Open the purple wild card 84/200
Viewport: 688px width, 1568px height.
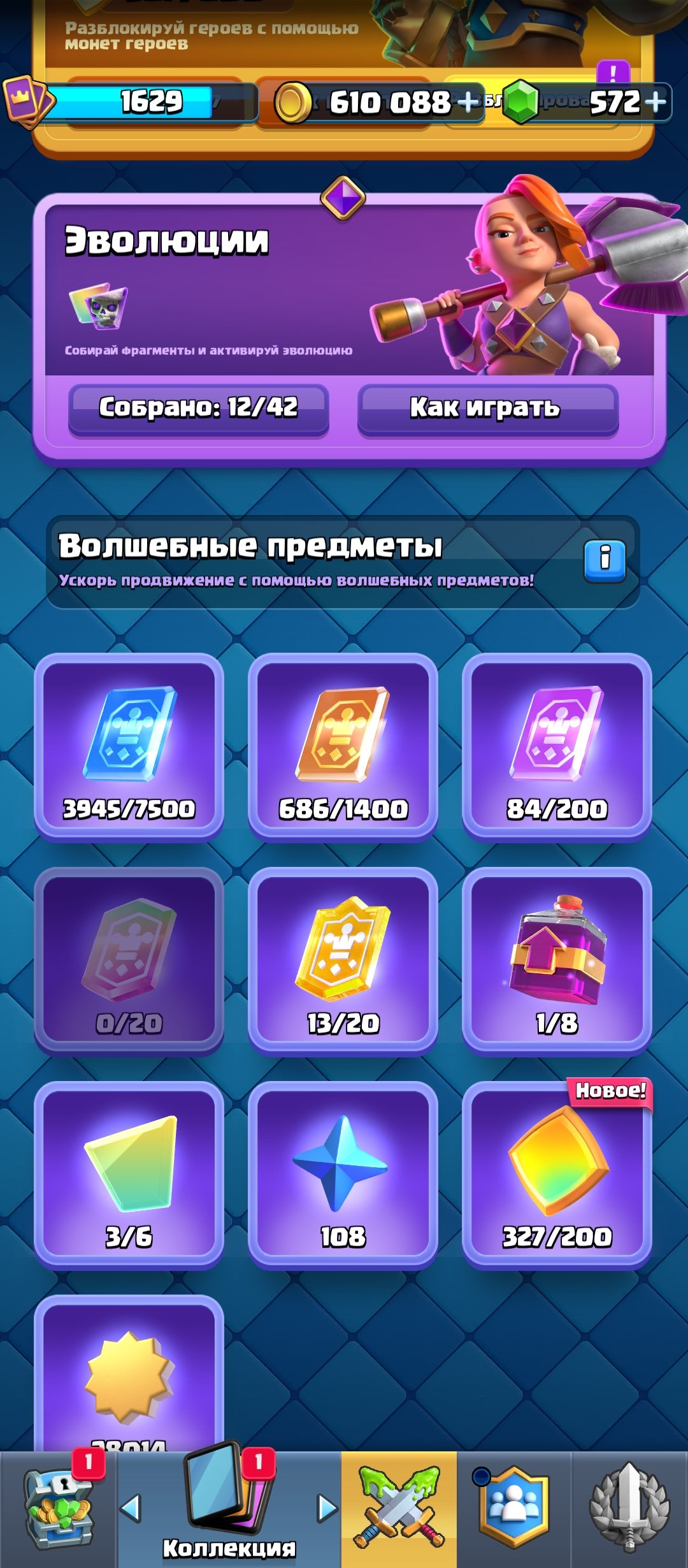click(x=557, y=746)
